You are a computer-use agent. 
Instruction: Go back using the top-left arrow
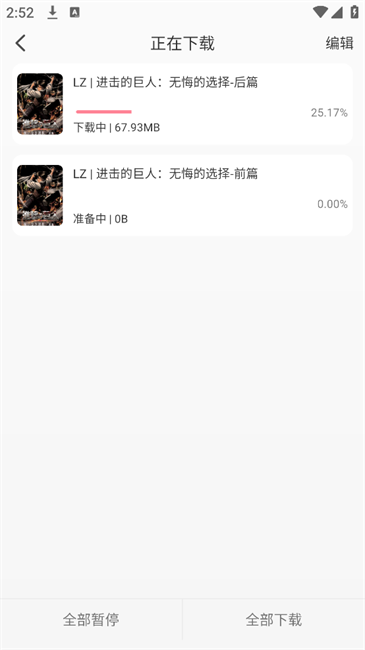point(21,43)
